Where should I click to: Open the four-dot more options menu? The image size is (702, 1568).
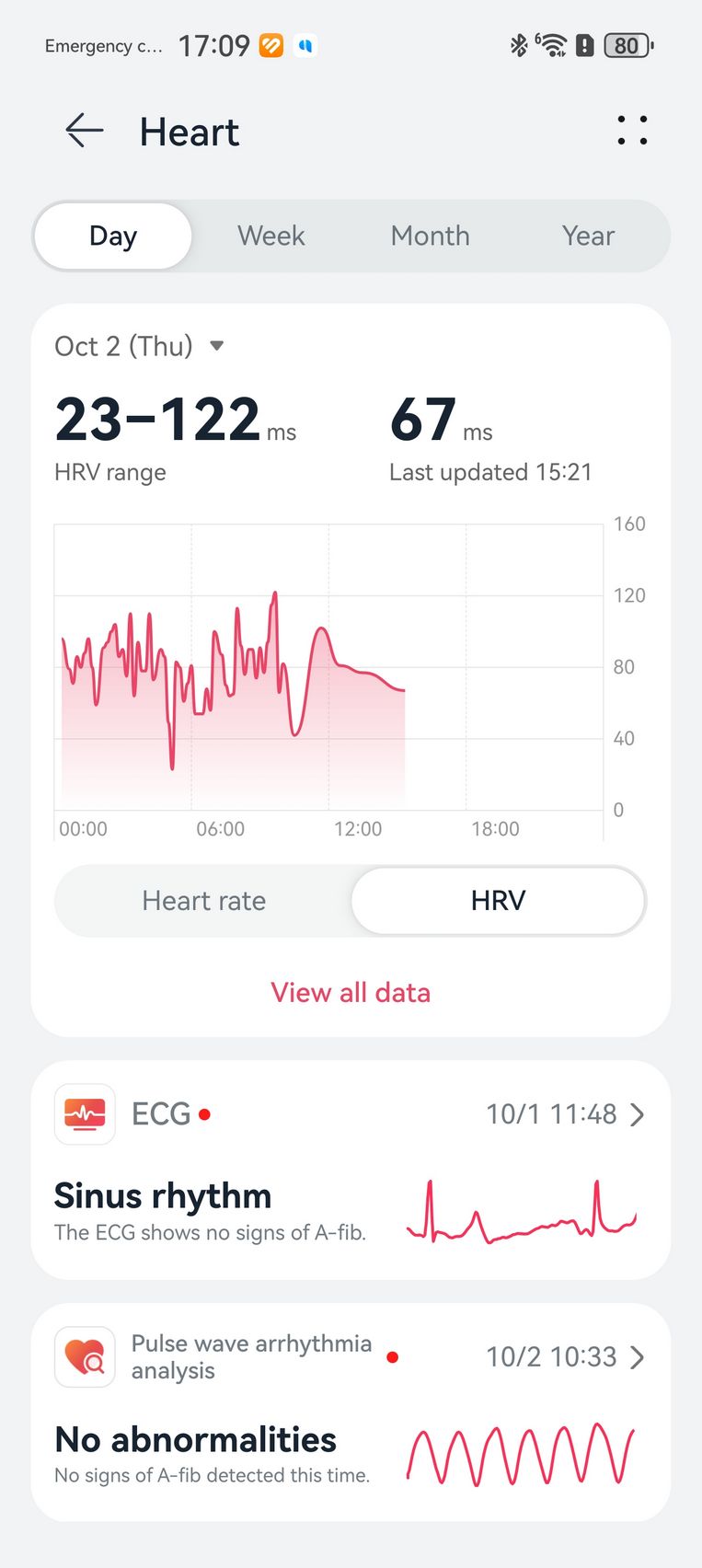632,131
